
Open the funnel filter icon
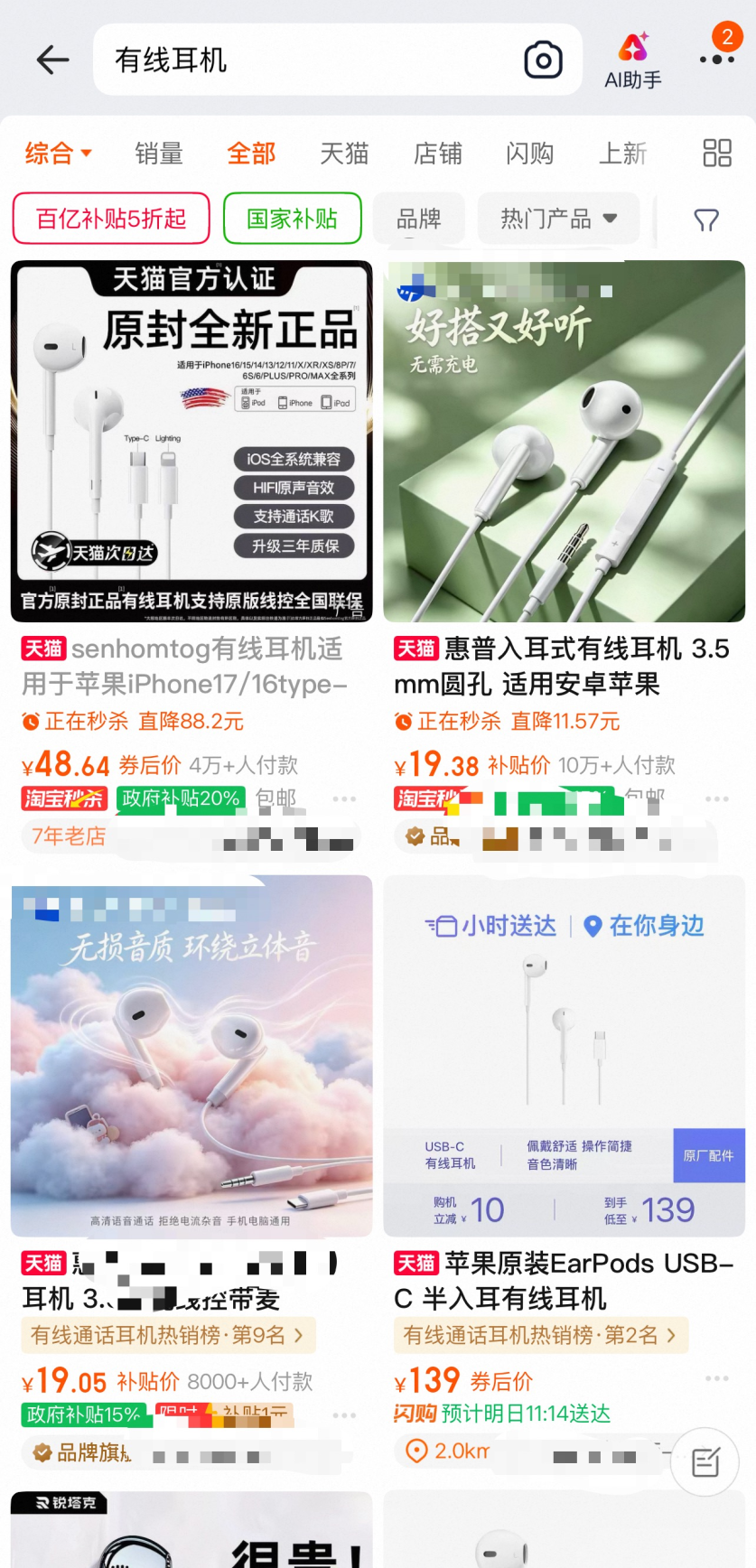point(706,219)
